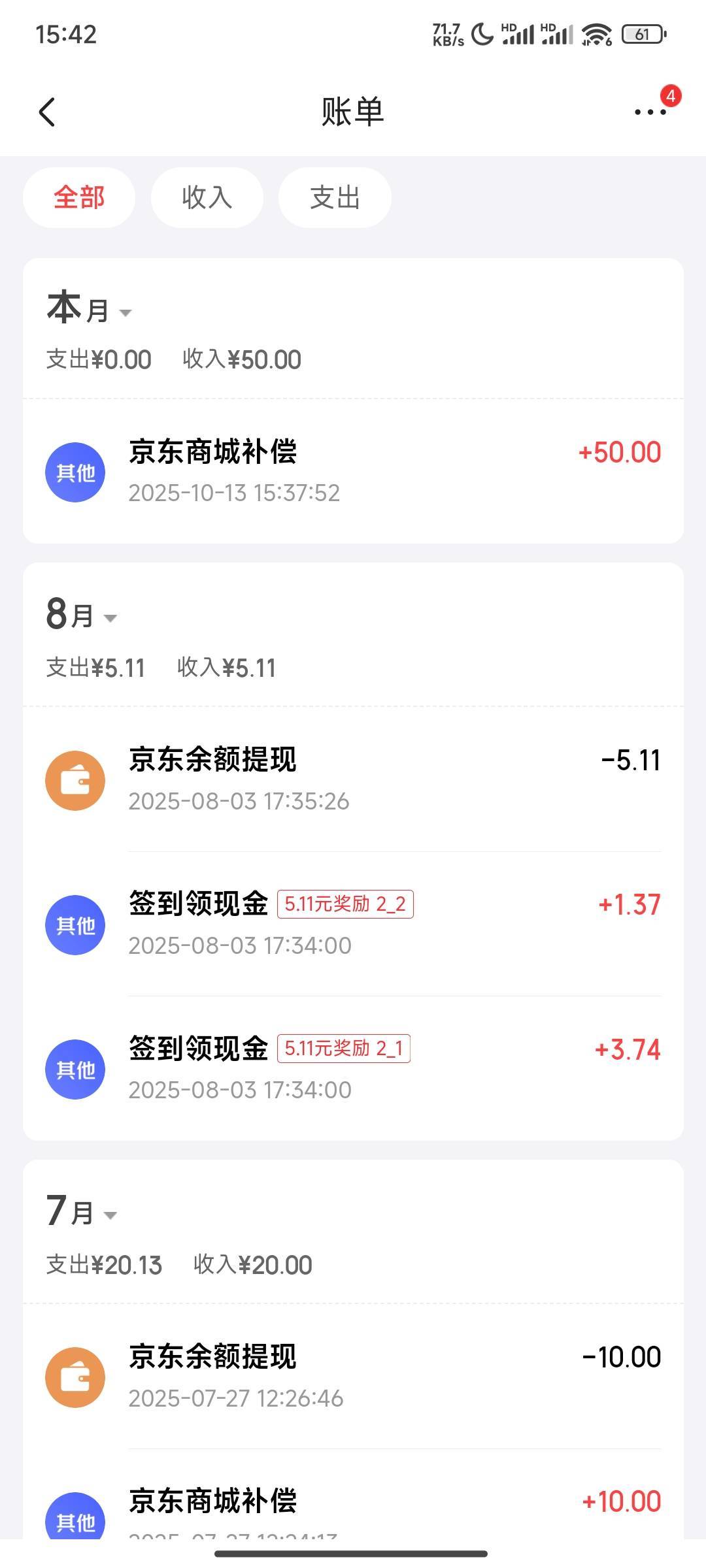706x1568 pixels.
Task: Open the three-dot more menu
Action: point(650,112)
